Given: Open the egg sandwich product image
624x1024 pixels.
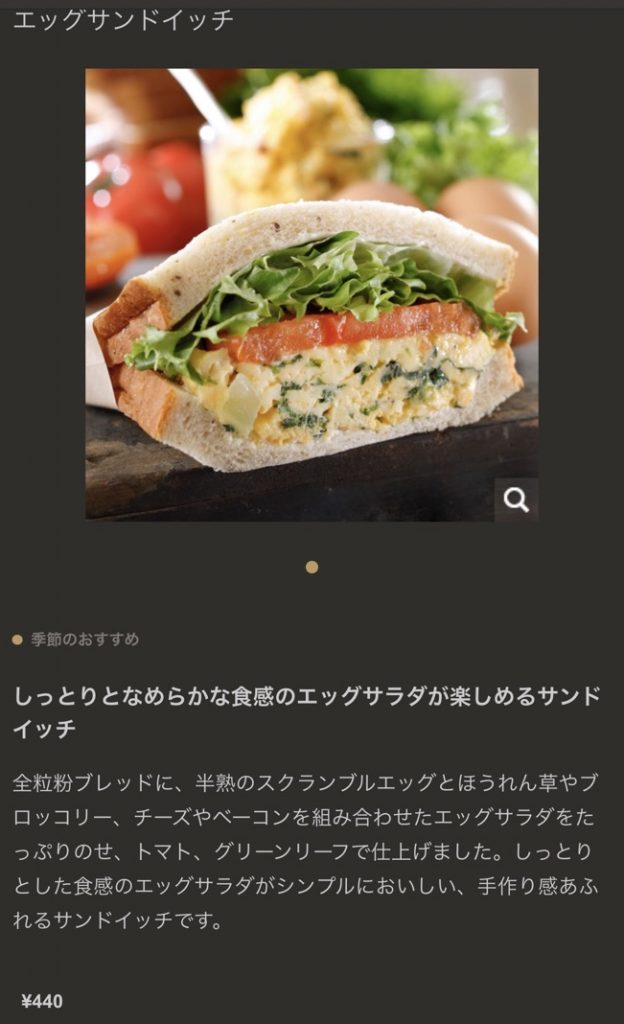Looking at the screenshot, I should (312, 295).
